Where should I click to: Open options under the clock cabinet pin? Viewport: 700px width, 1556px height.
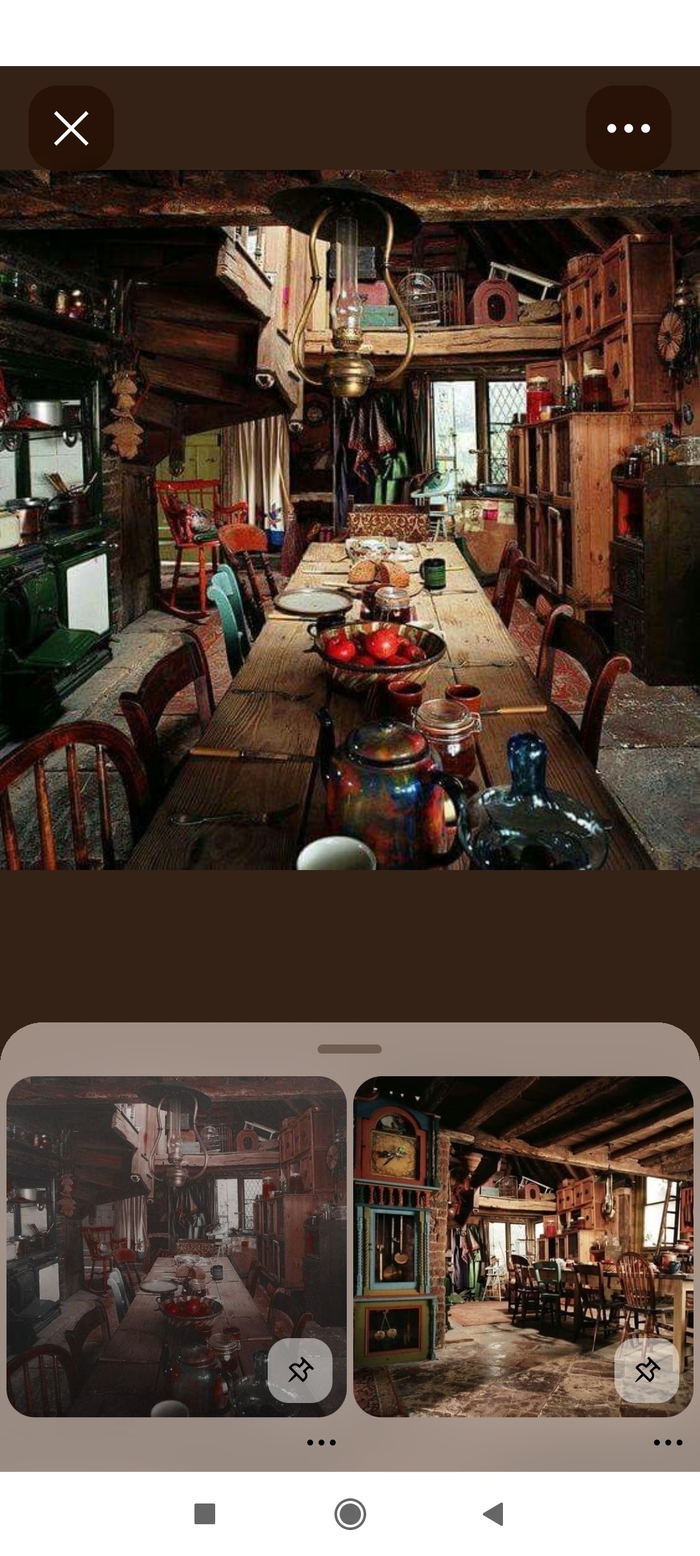click(x=667, y=1442)
